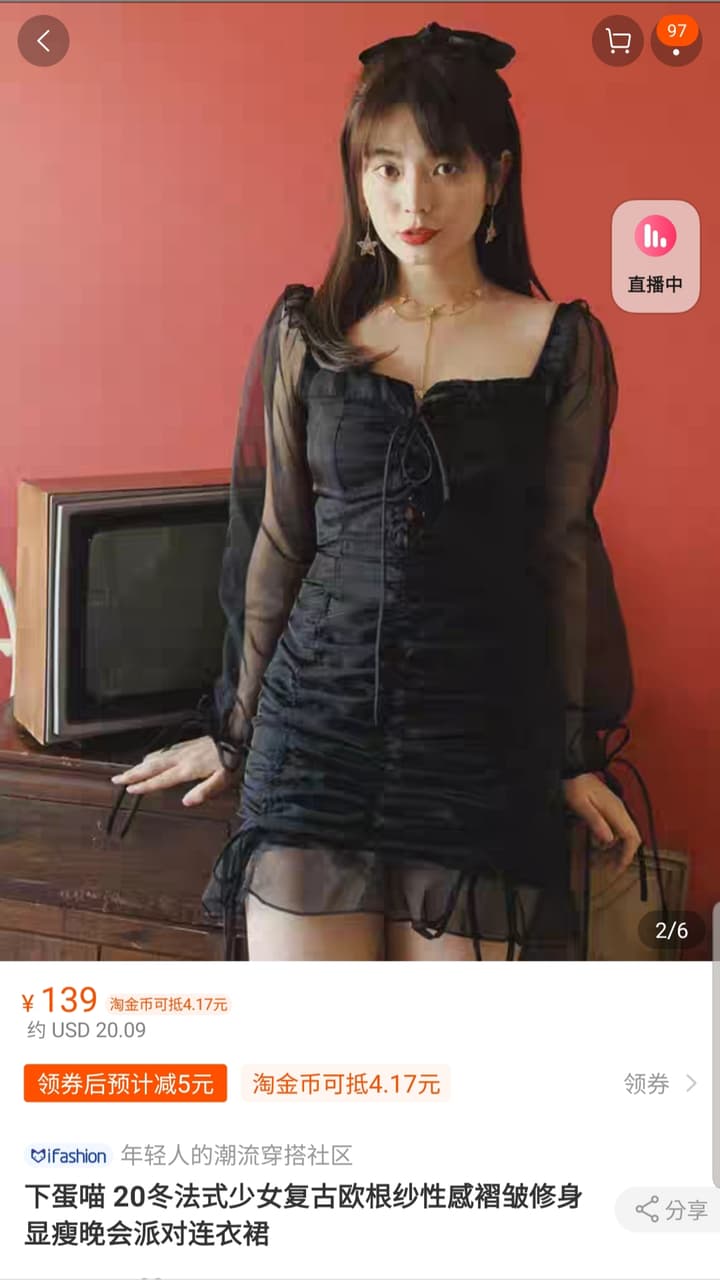Open the shopping cart
The image size is (720, 1280).
(618, 41)
